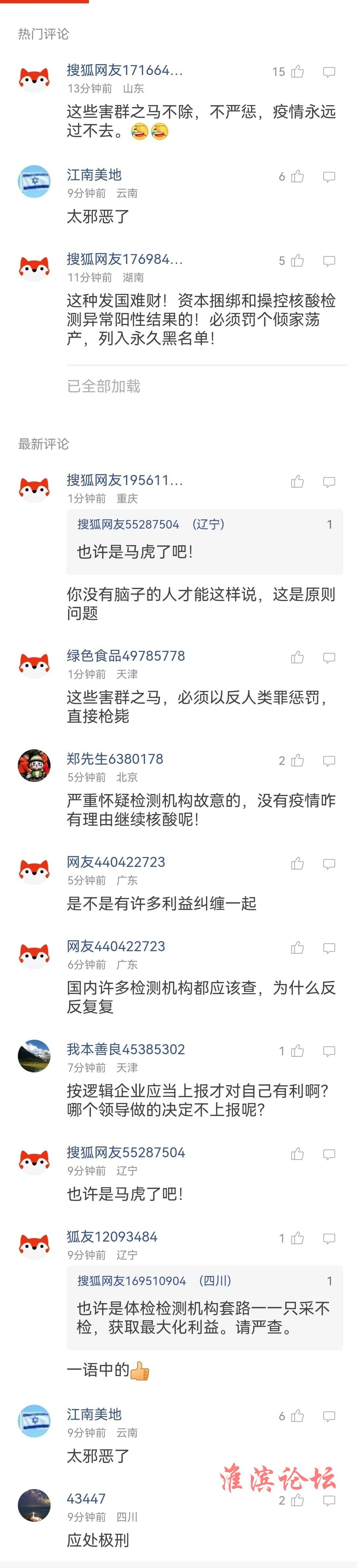Like 郑先生6380178's comment
Viewport: 357px width, 1568px height.
point(297,761)
